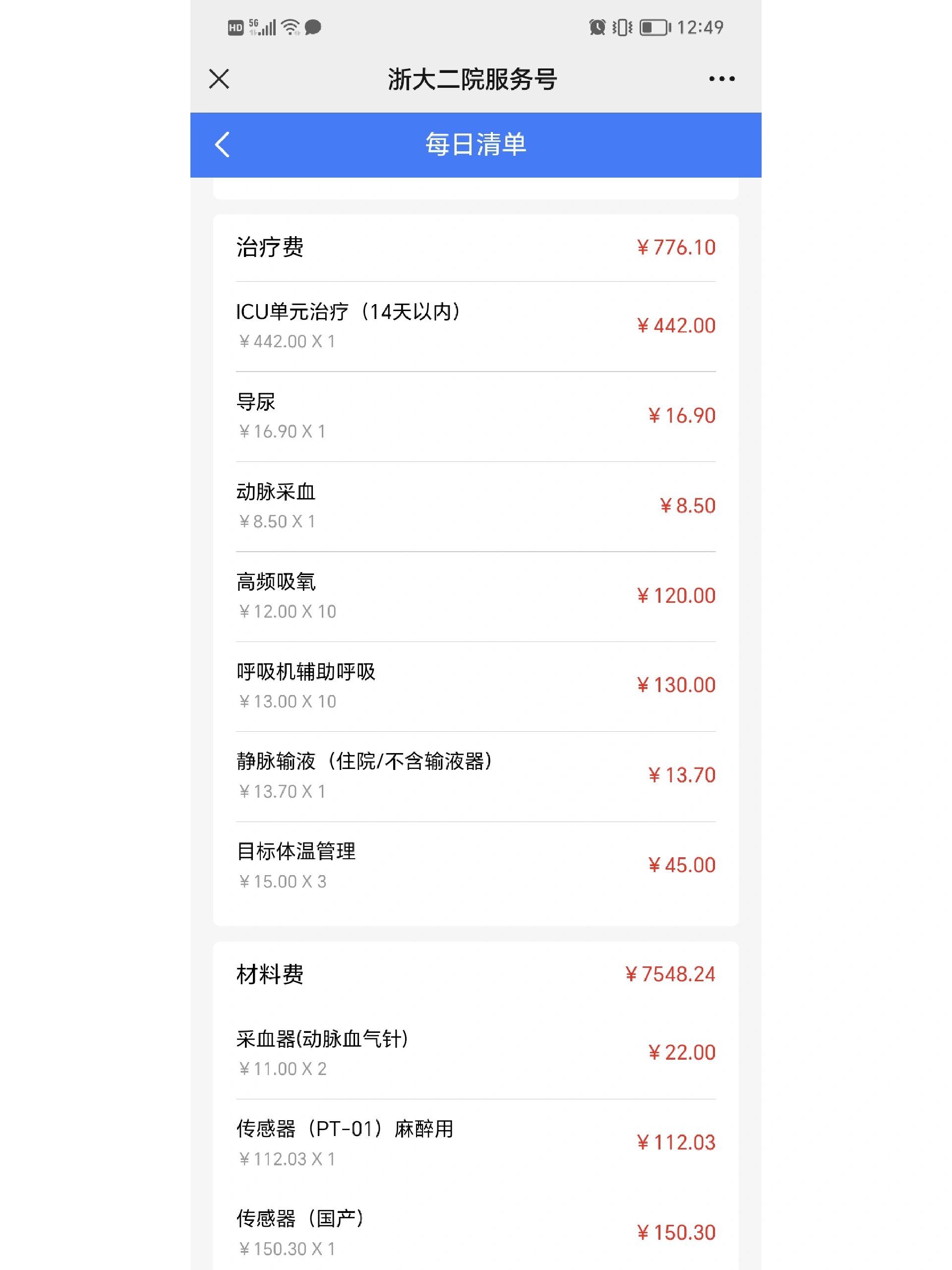952x1270 pixels.
Task: Tap the 每日清单 title bar
Action: tap(476, 146)
